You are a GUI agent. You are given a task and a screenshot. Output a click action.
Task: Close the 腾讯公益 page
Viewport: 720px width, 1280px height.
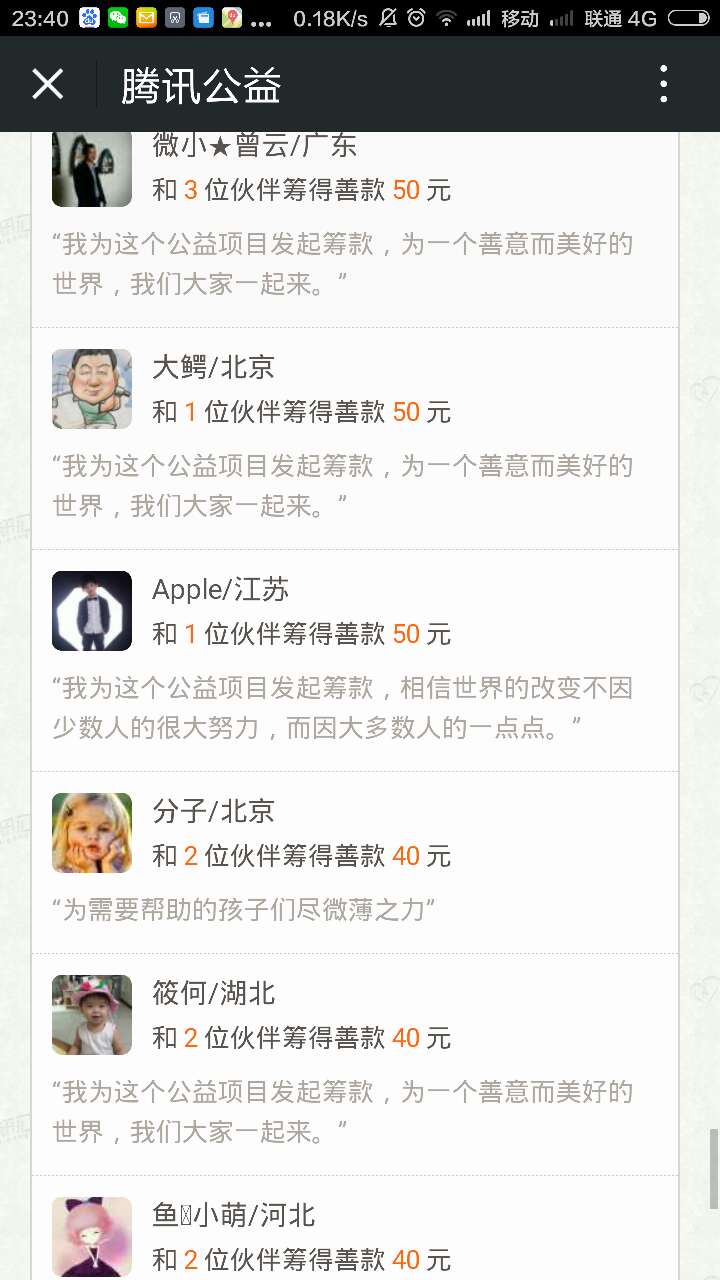(x=48, y=85)
